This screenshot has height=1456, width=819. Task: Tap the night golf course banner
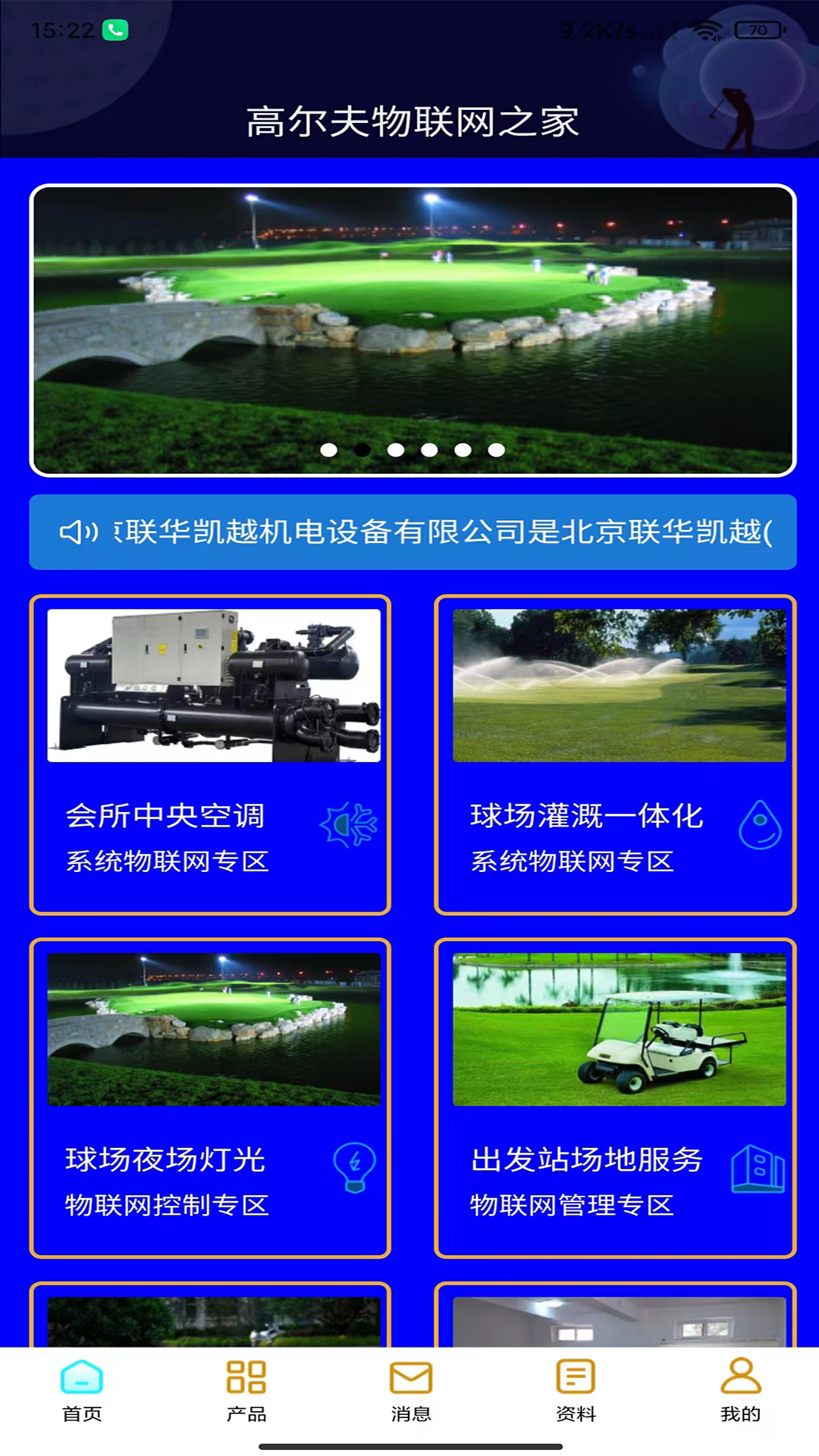point(413,330)
